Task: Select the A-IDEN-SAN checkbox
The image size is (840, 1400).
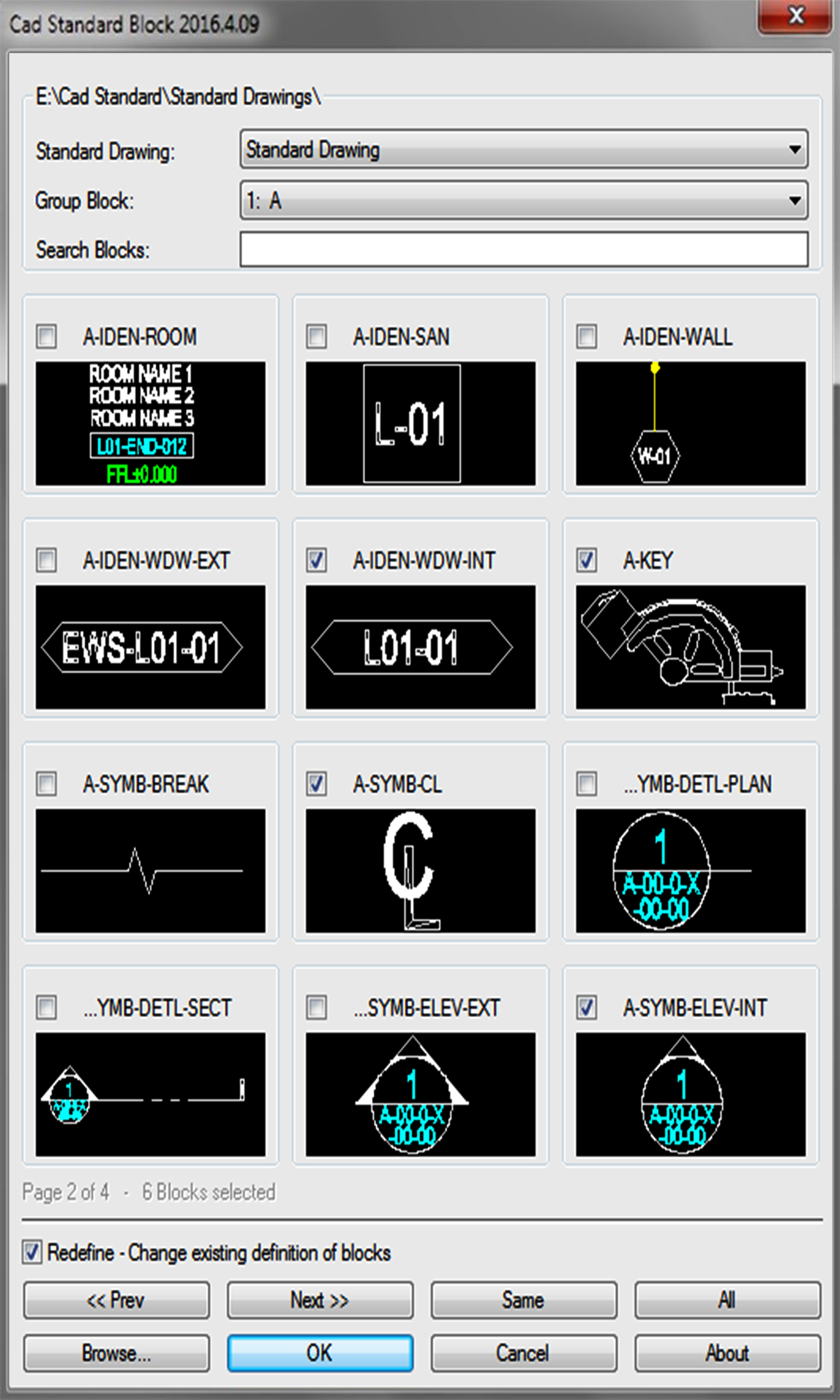Action: pyautogui.click(x=317, y=336)
